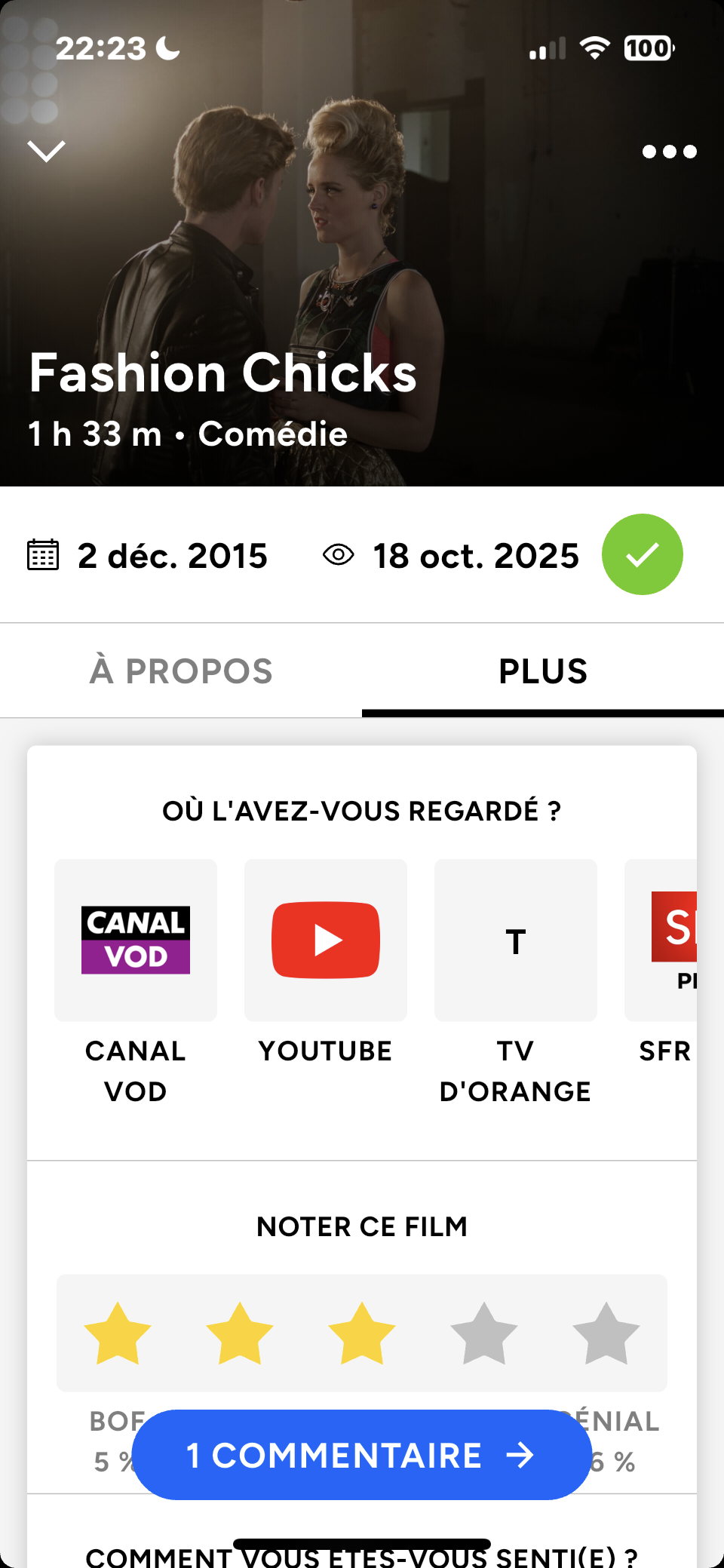Open the three-dot overflow menu

(669, 152)
